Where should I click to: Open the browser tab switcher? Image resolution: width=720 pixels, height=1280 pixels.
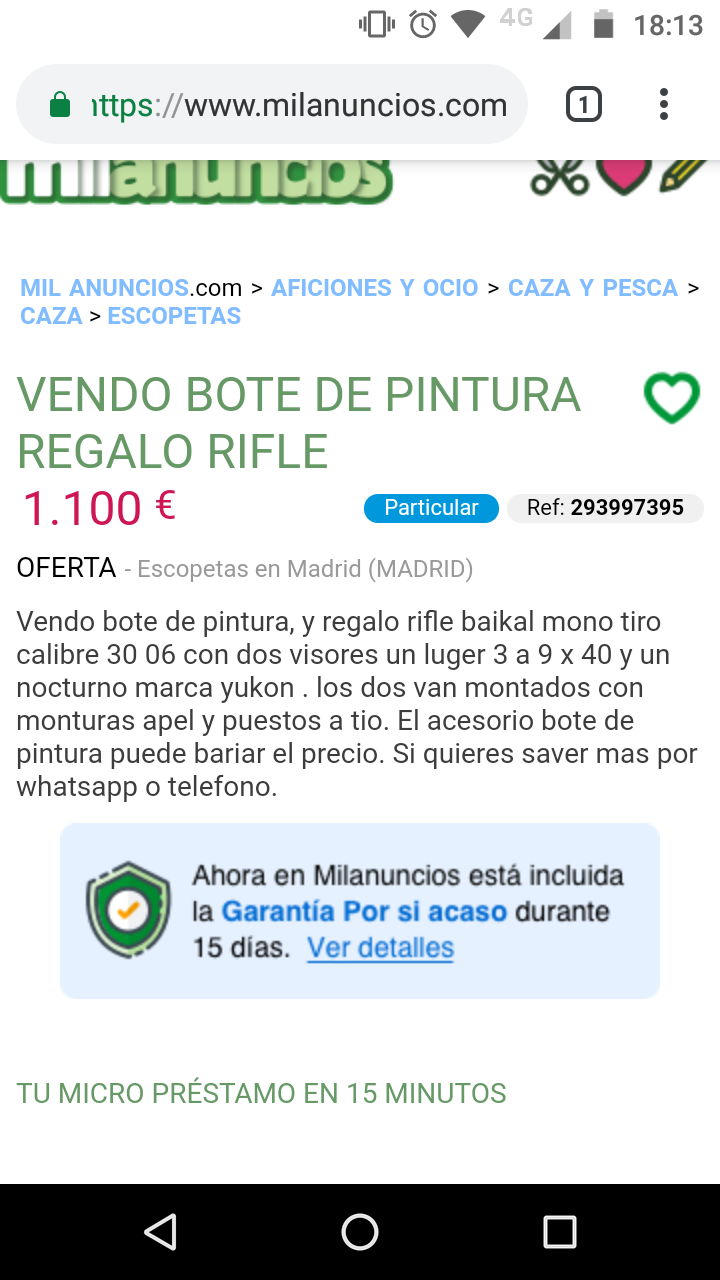pos(584,105)
